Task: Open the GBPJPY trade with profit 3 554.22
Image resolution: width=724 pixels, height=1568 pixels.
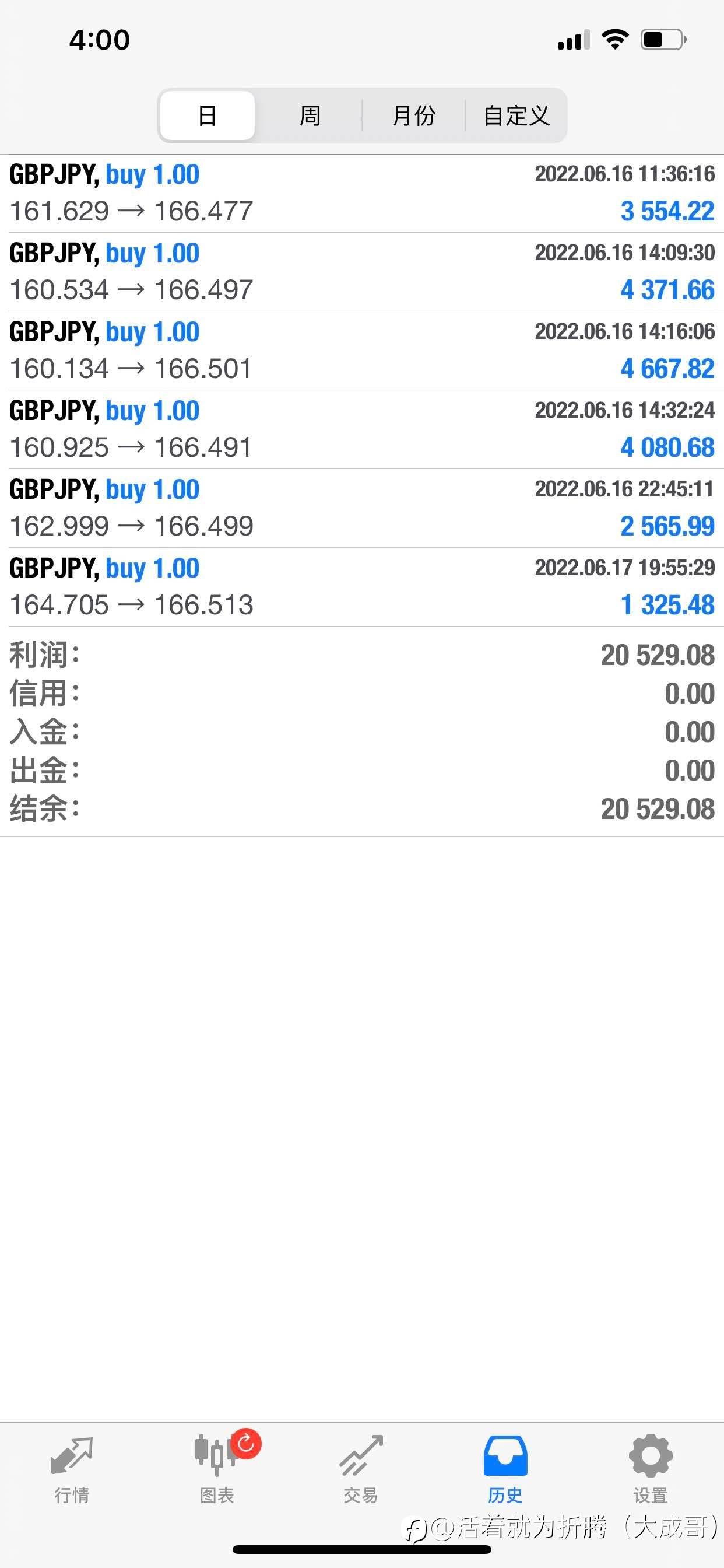Action: (362, 194)
